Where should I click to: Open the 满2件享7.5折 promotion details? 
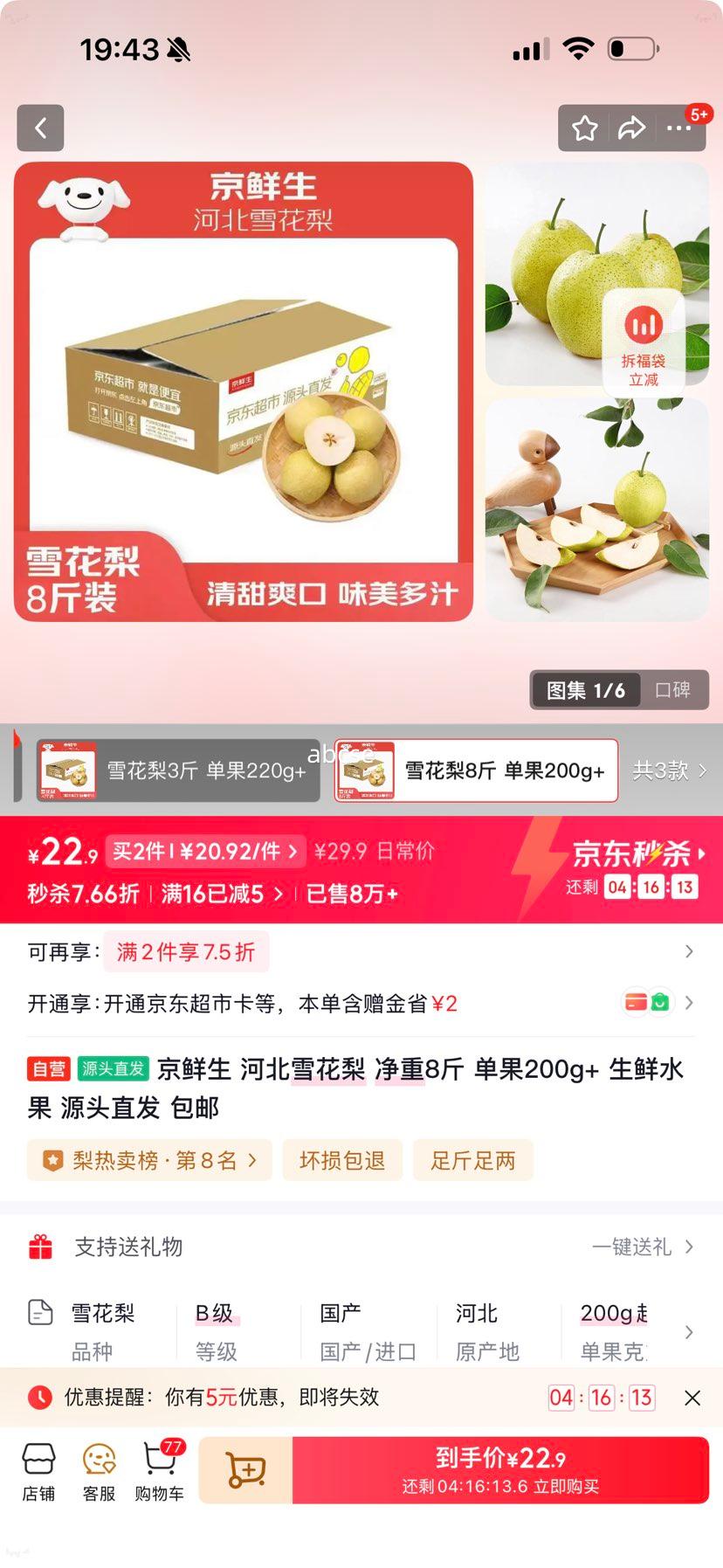[x=187, y=951]
